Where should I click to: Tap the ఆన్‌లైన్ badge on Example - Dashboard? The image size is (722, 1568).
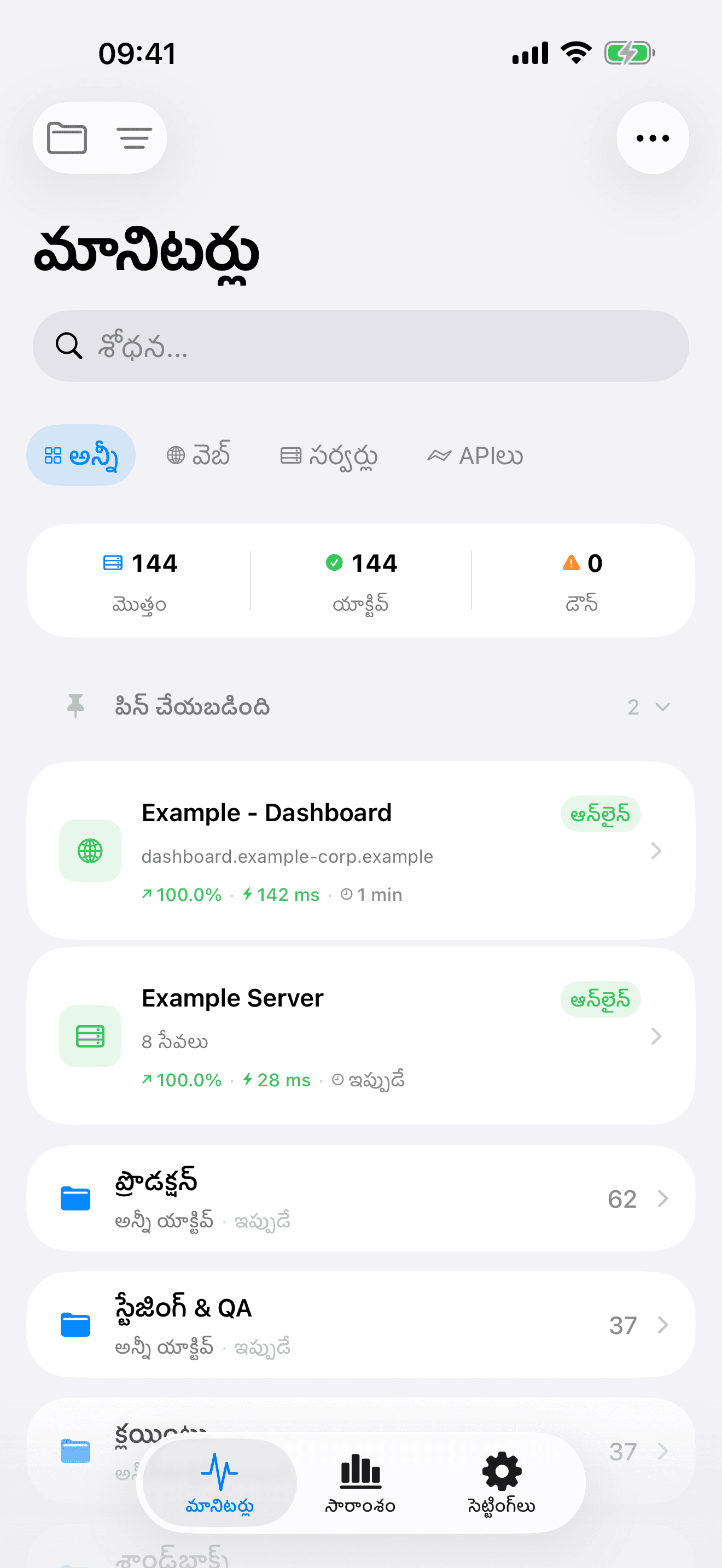click(600, 813)
